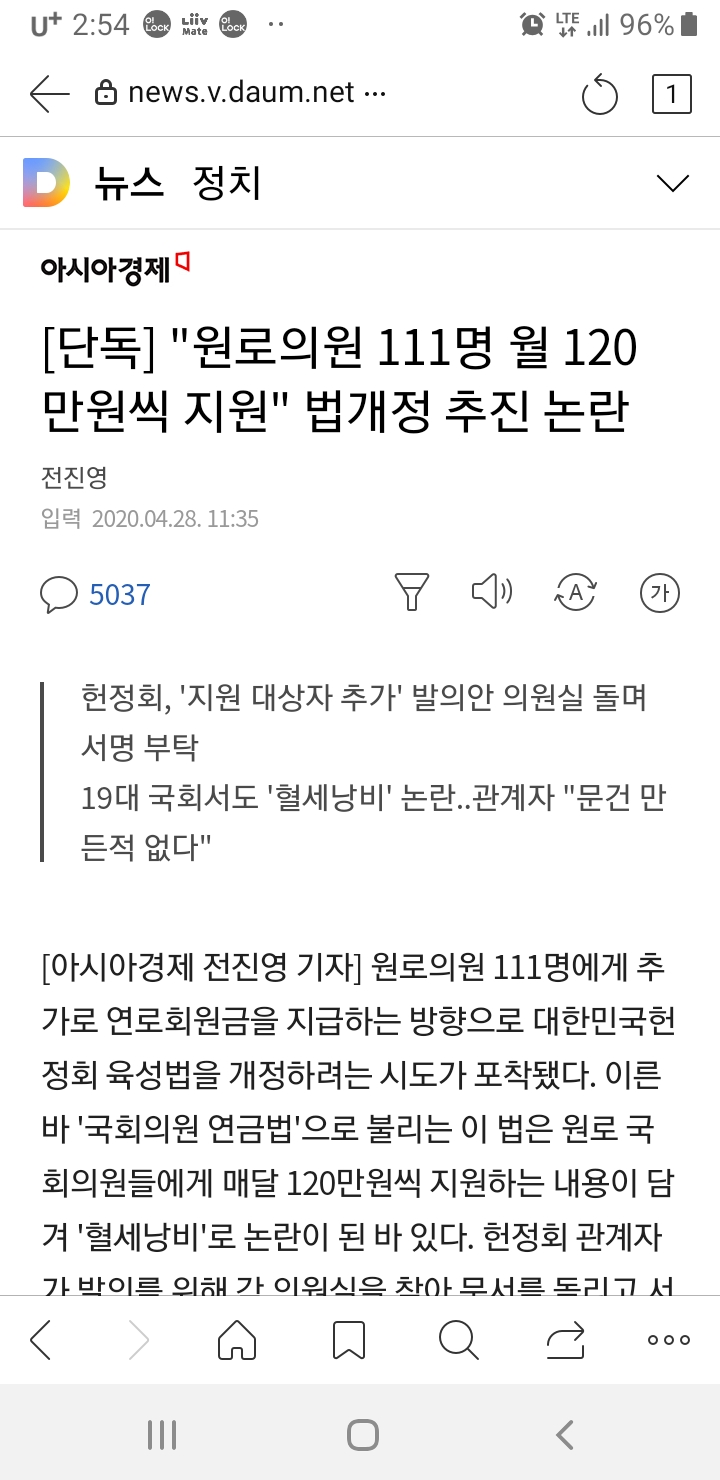Change the font size with 가 icon
Viewport: 720px width, 1480px height.
tap(659, 593)
